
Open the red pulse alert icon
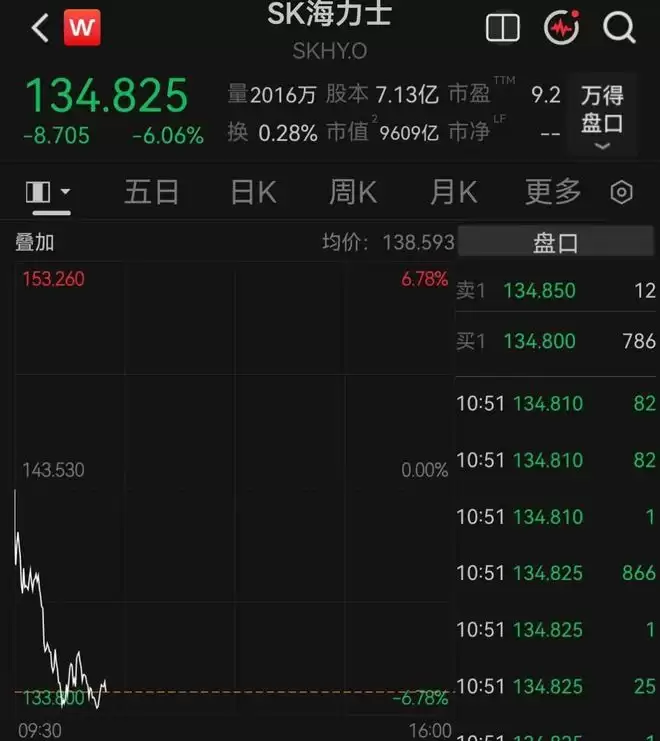[562, 27]
